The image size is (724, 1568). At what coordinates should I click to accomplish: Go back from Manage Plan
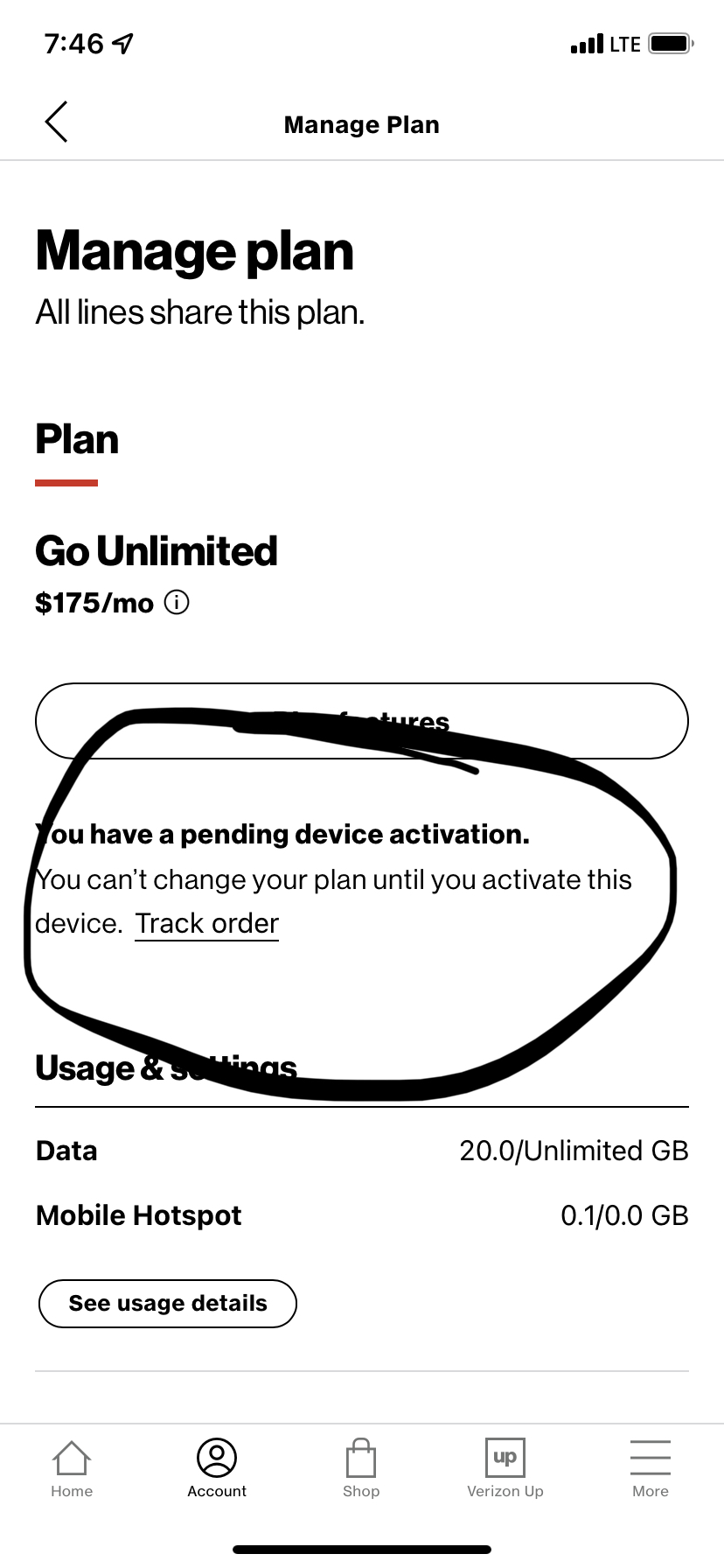(56, 122)
